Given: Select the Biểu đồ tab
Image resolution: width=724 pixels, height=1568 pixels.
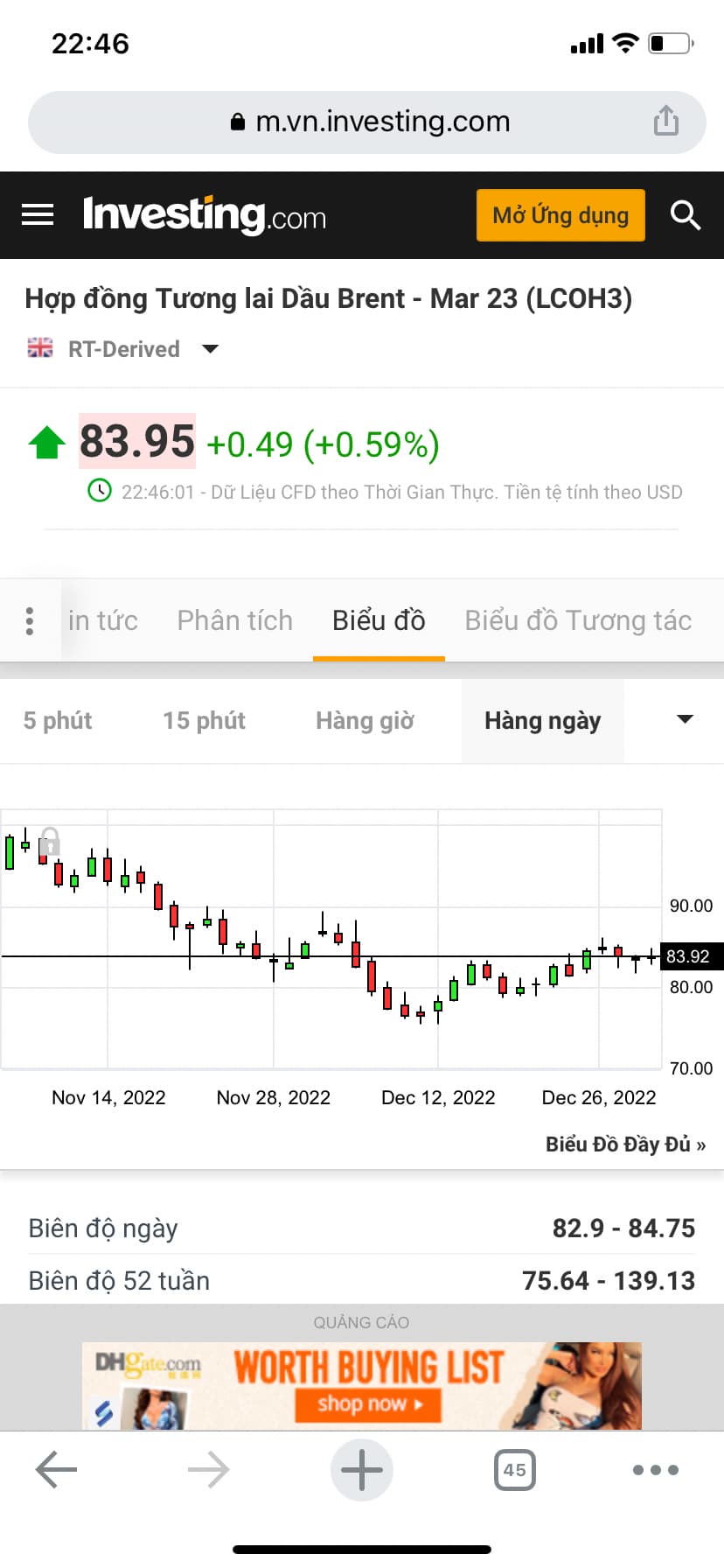Looking at the screenshot, I should coord(379,620).
